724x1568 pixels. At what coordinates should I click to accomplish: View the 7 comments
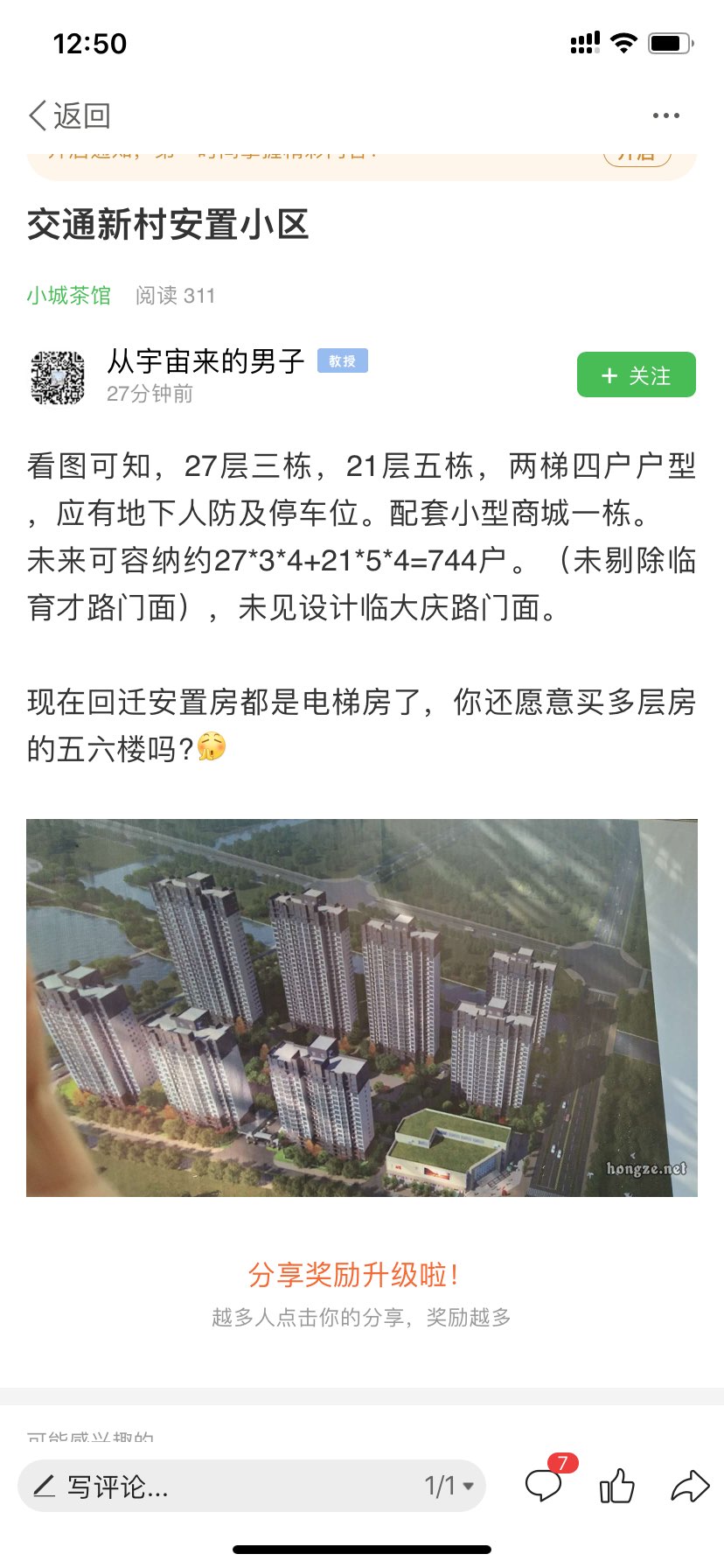coord(546,1483)
